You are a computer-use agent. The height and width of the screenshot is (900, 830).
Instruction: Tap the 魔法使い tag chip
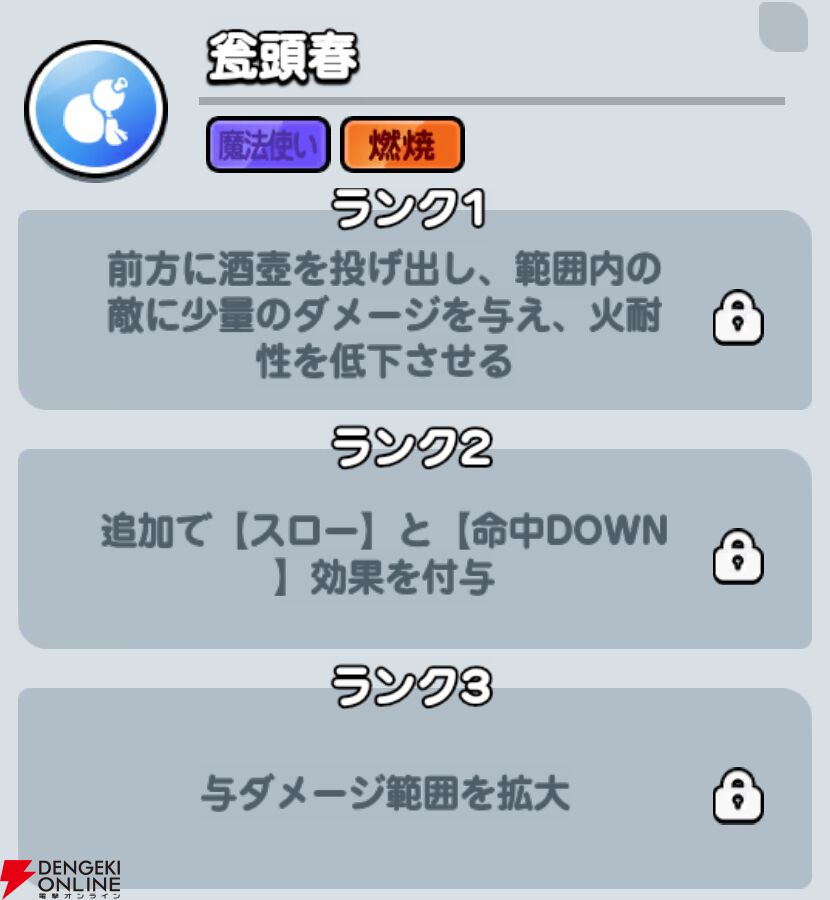[x=268, y=146]
